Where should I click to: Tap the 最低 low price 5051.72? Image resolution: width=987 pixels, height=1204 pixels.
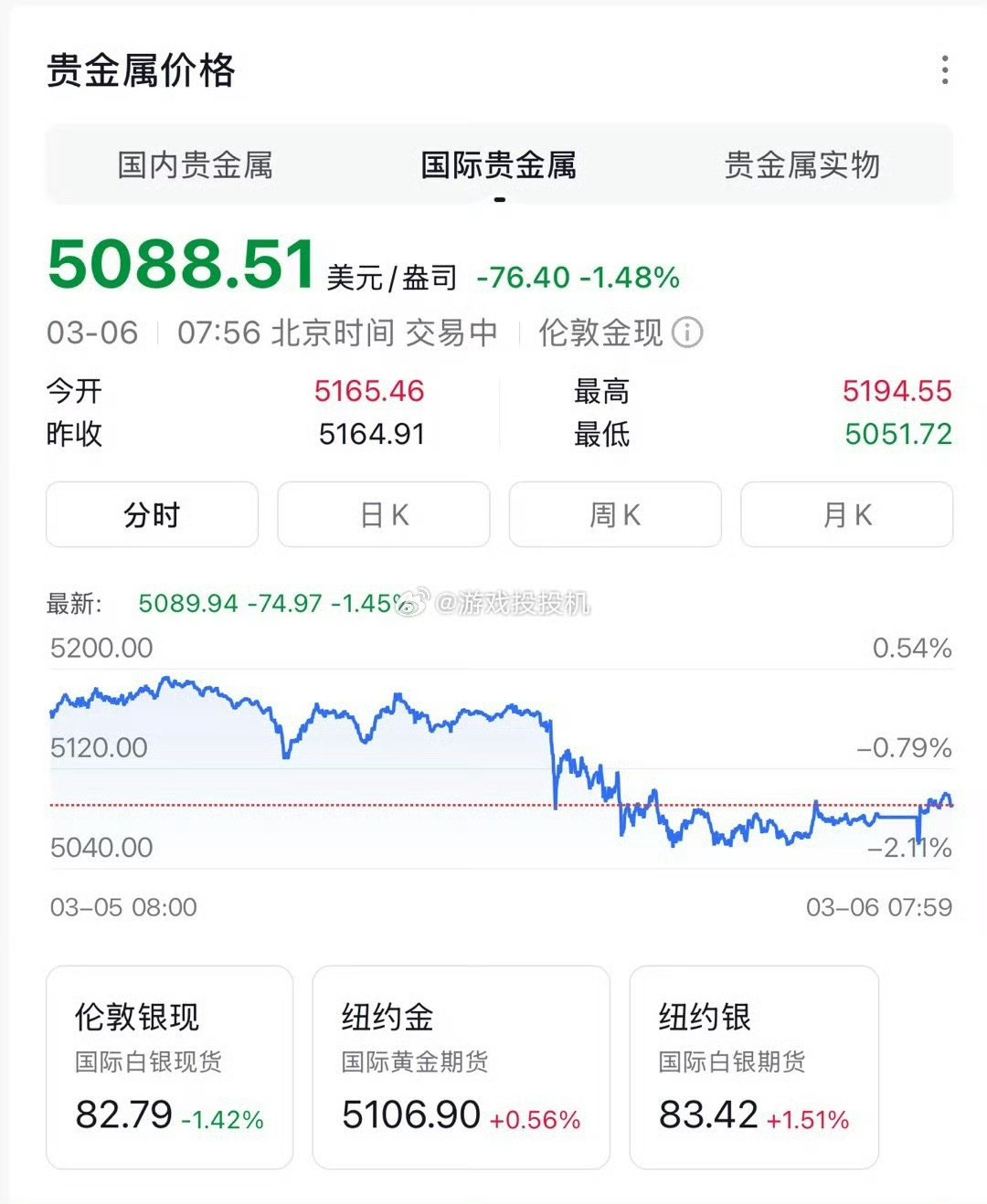[897, 436]
